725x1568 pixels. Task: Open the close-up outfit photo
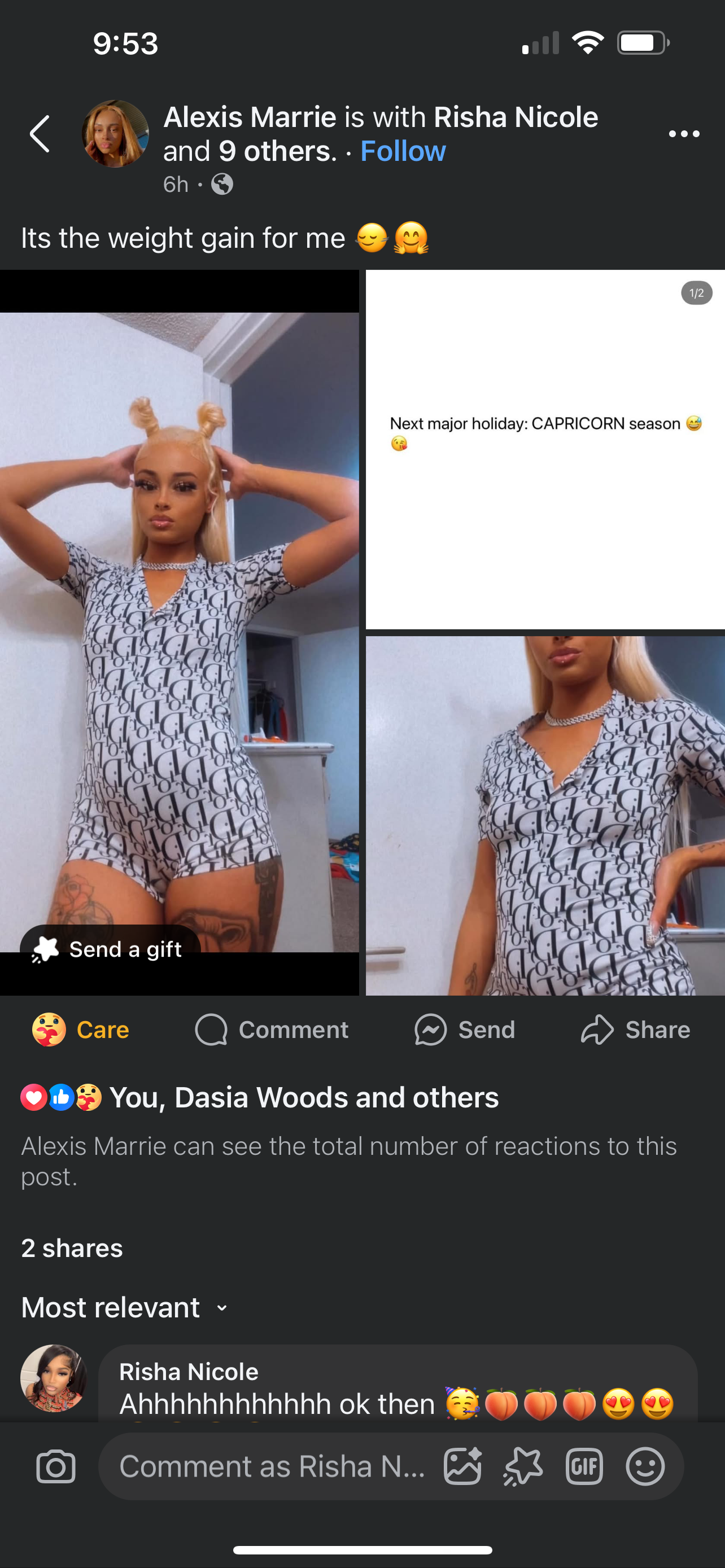pyautogui.click(x=545, y=816)
